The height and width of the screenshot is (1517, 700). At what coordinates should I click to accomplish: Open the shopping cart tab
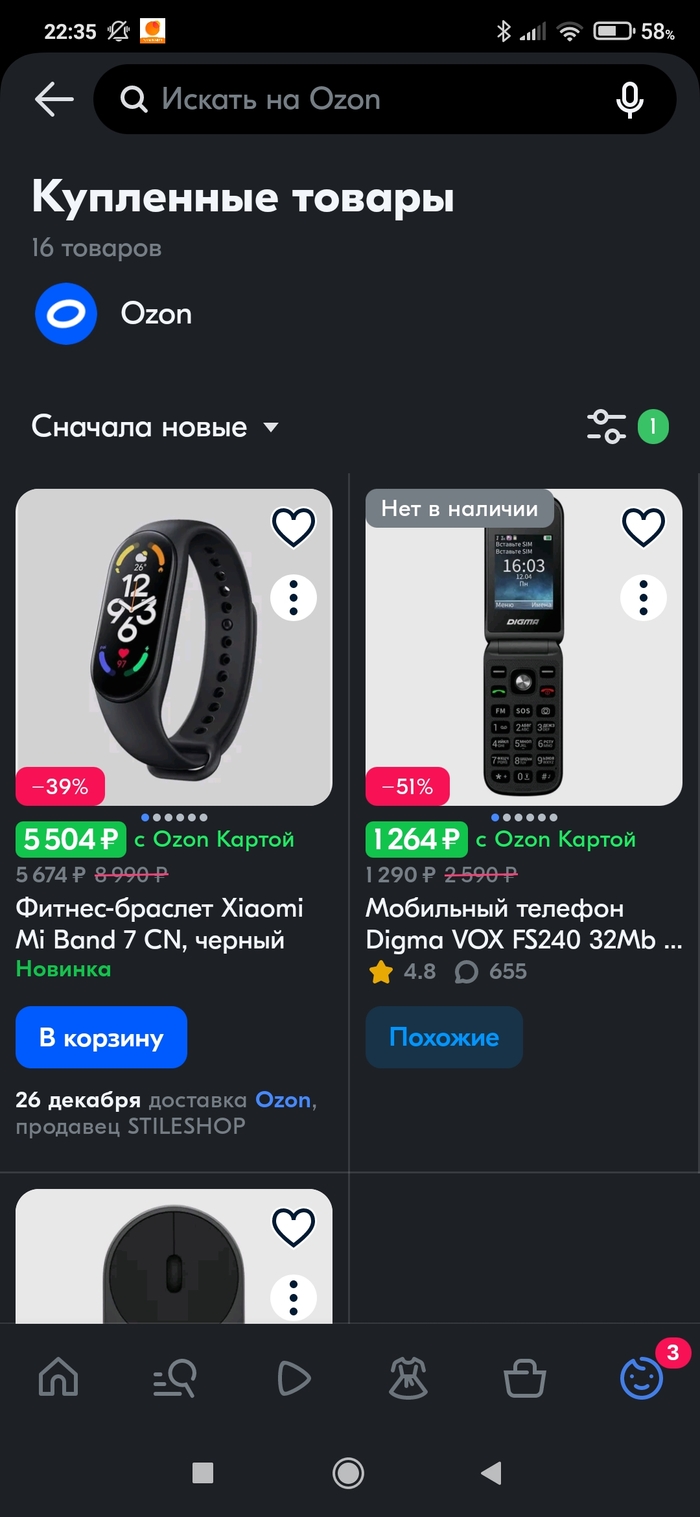pyautogui.click(x=525, y=1380)
